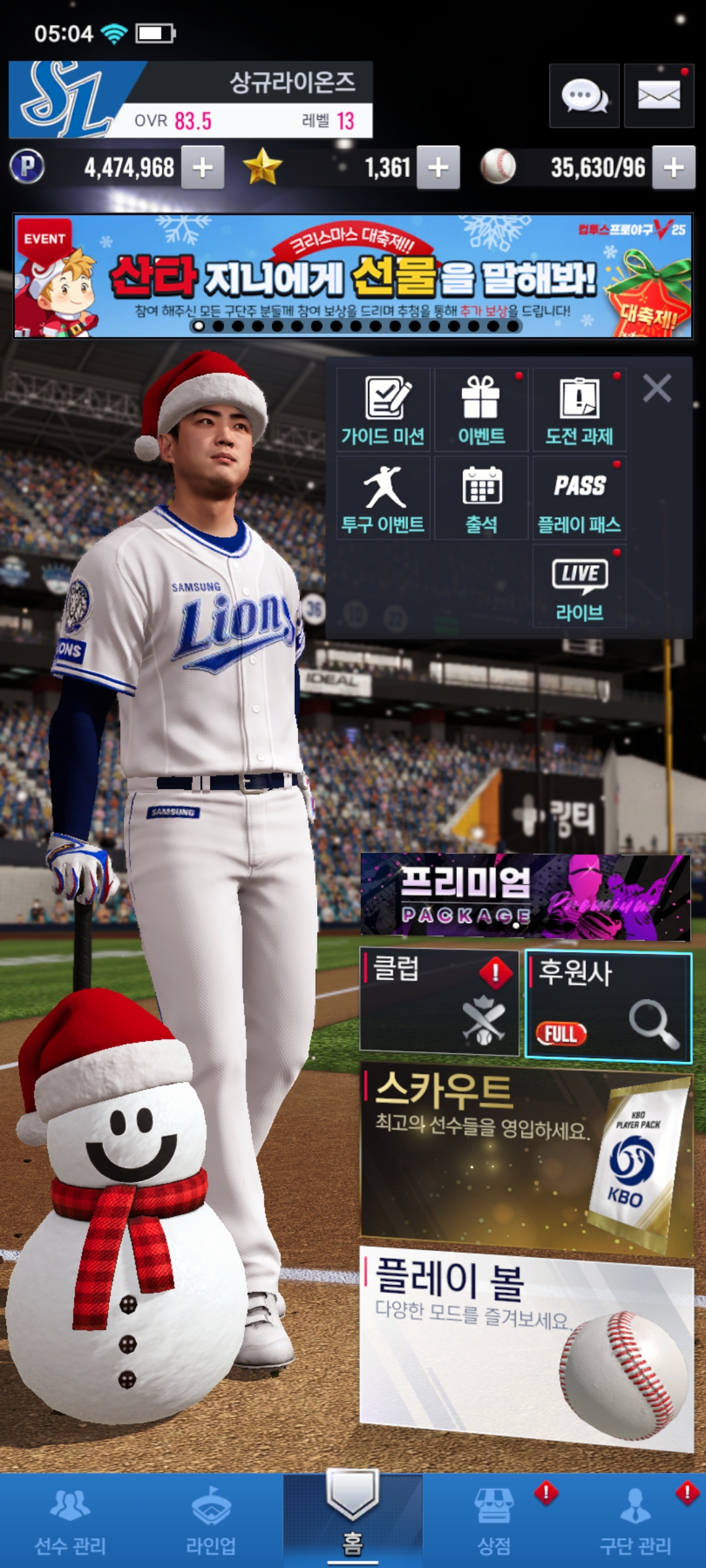The width and height of the screenshot is (706, 1568).
Task: Open the Santa Christmas event banner
Action: [353, 276]
